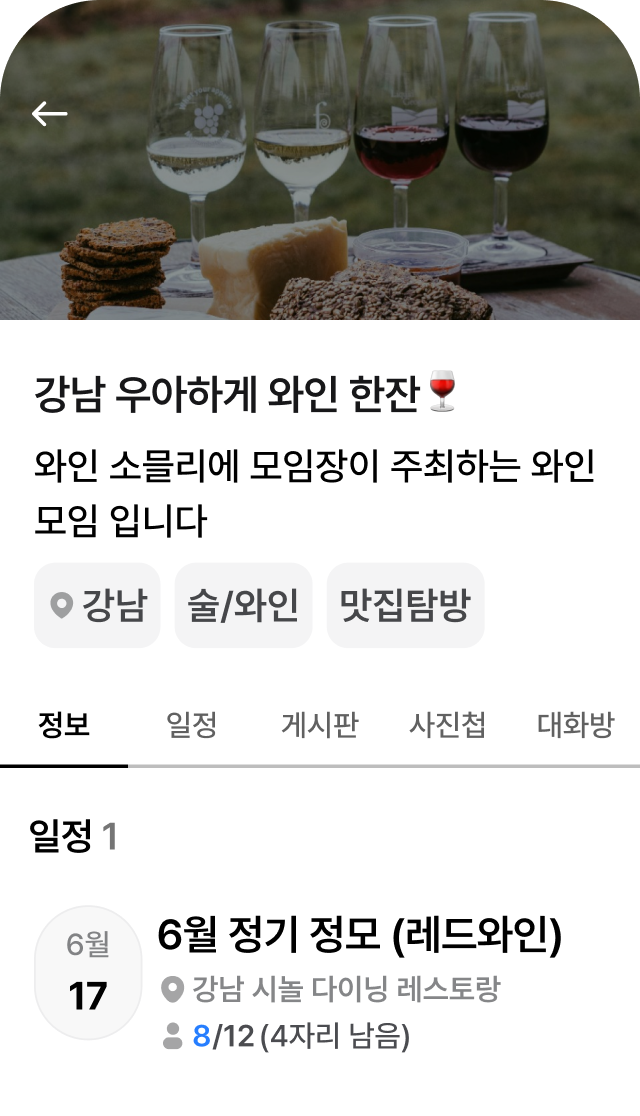Go back using the arrow icon
The image size is (640, 1116).
[x=49, y=114]
